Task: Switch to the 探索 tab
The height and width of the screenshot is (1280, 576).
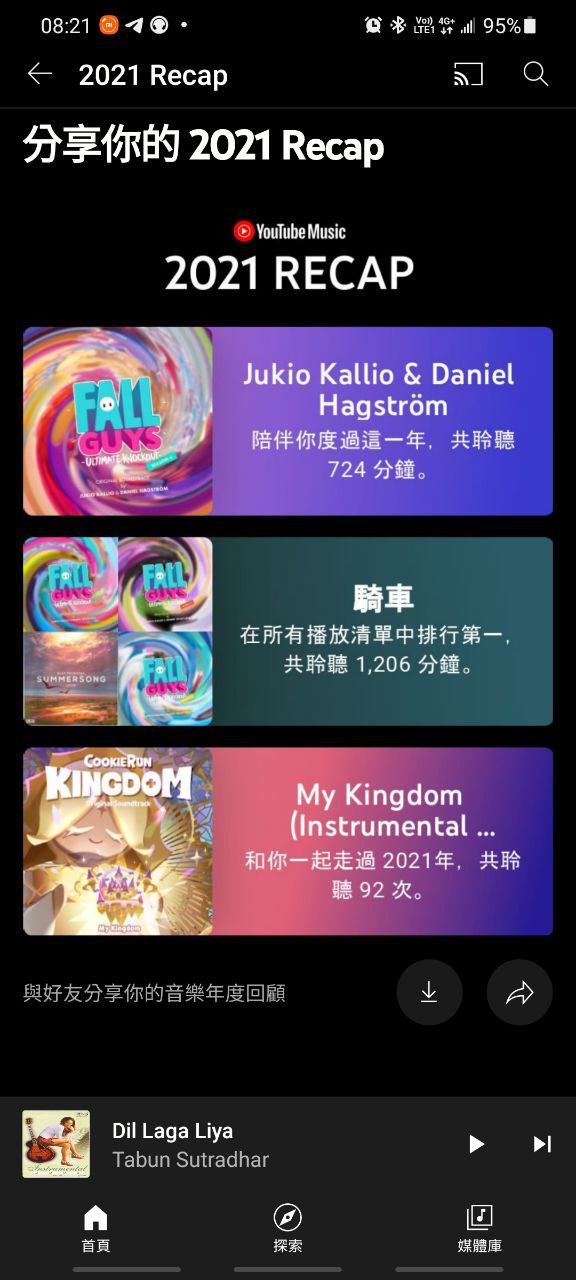Action: (288, 1228)
